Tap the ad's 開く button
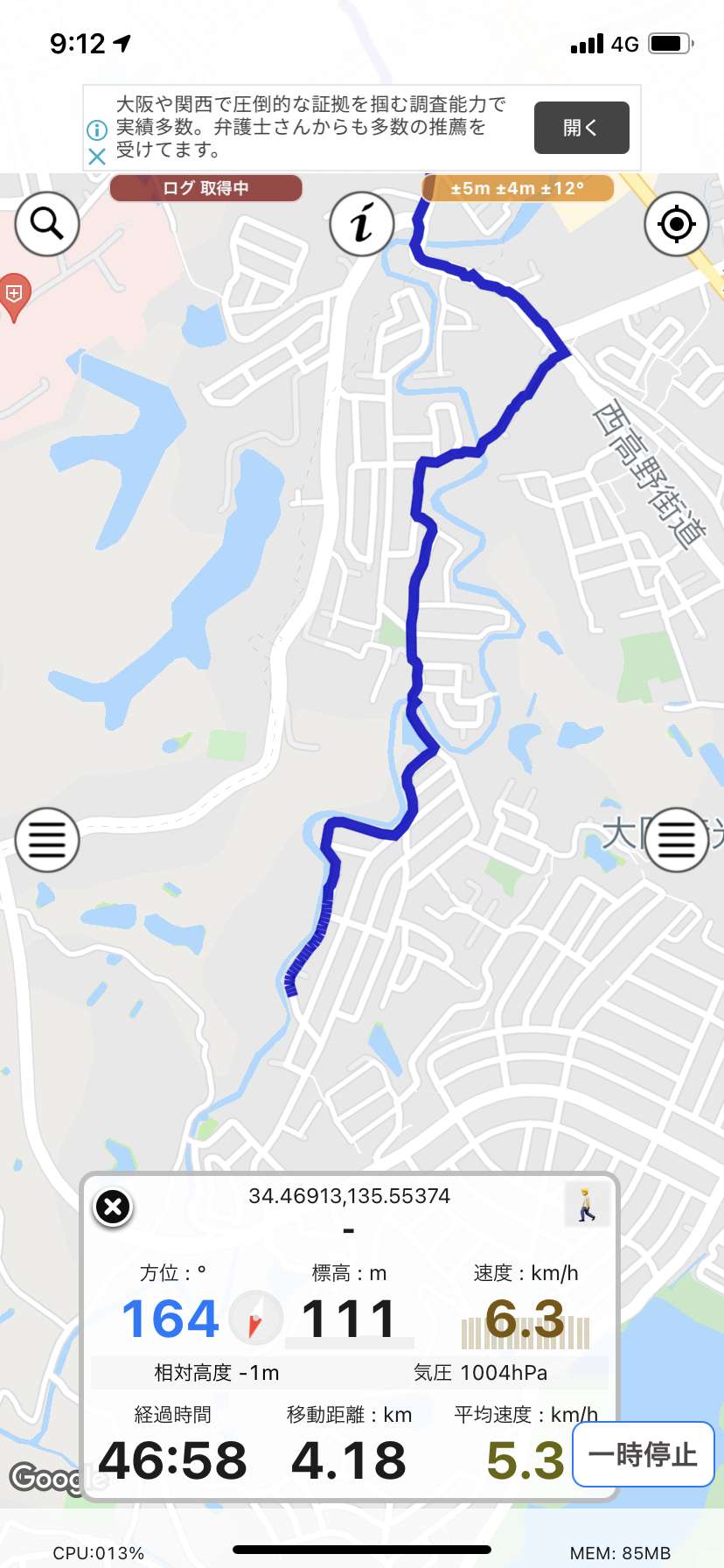The image size is (724, 1568). click(x=581, y=128)
